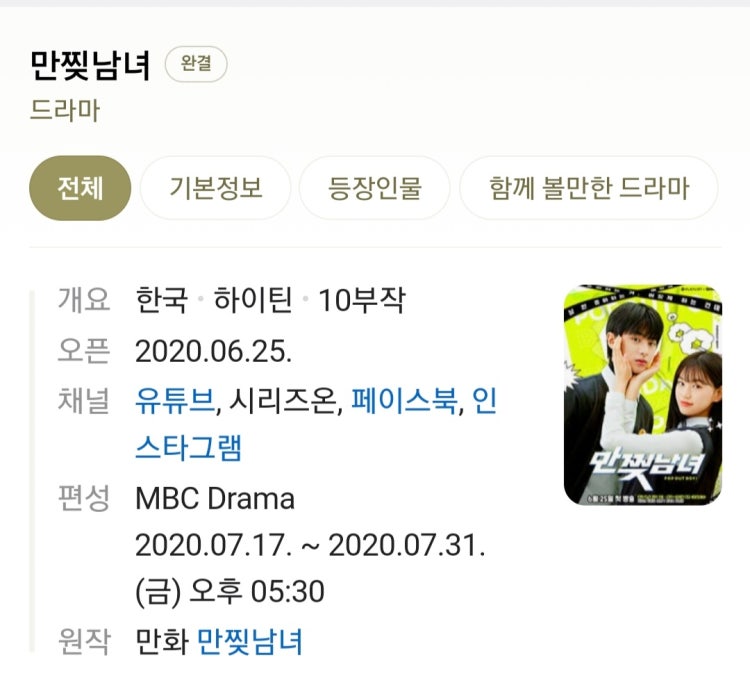750x685 pixels.
Task: Select the 전체 tab
Action: tap(80, 188)
